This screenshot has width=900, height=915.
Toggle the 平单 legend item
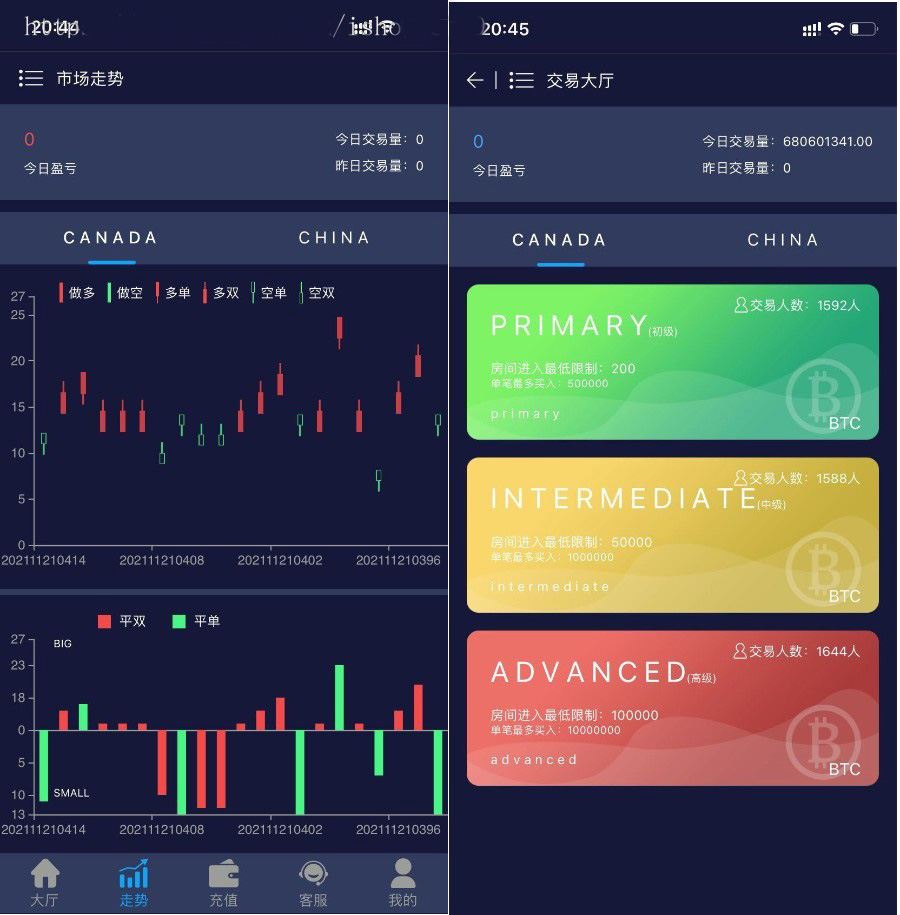click(x=196, y=621)
